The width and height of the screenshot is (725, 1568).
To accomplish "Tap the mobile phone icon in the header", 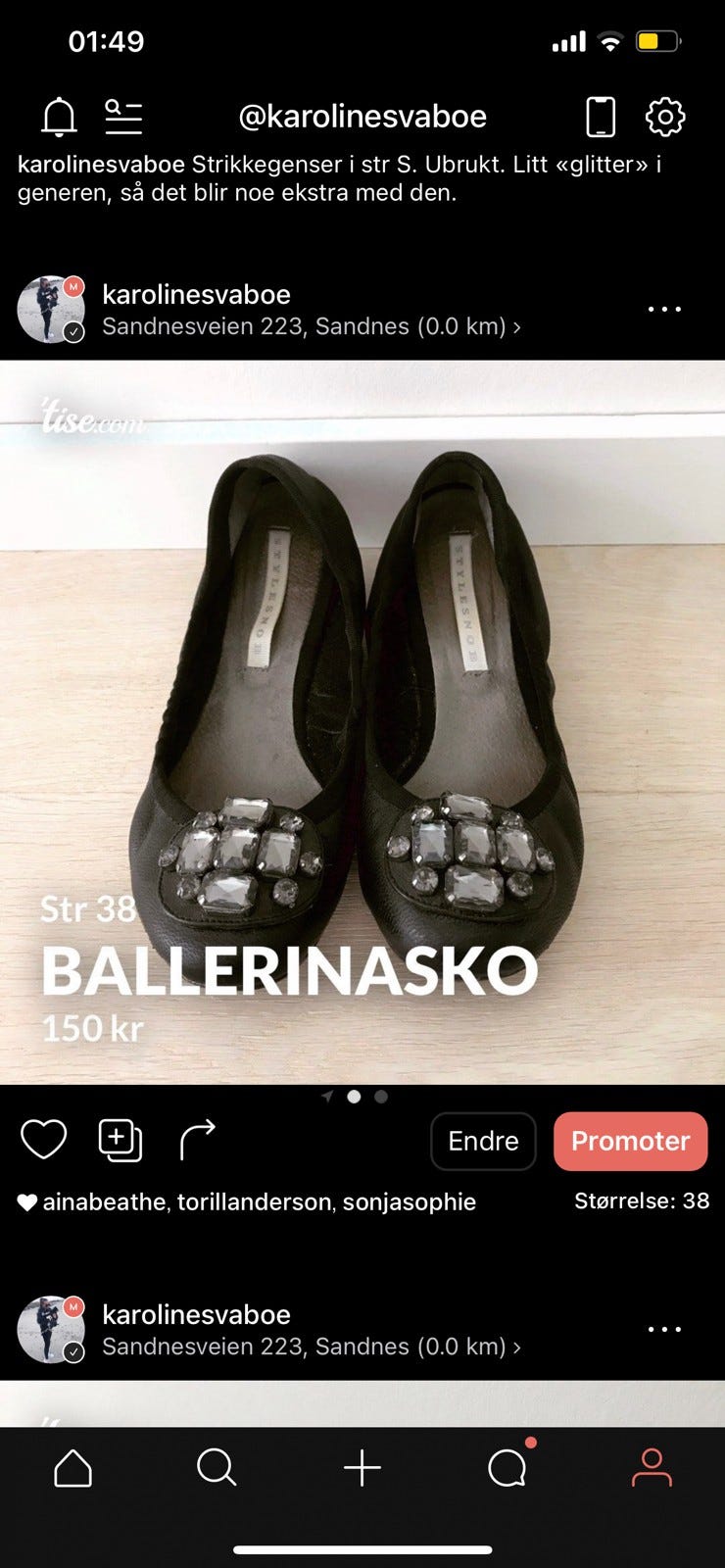I will click(599, 116).
